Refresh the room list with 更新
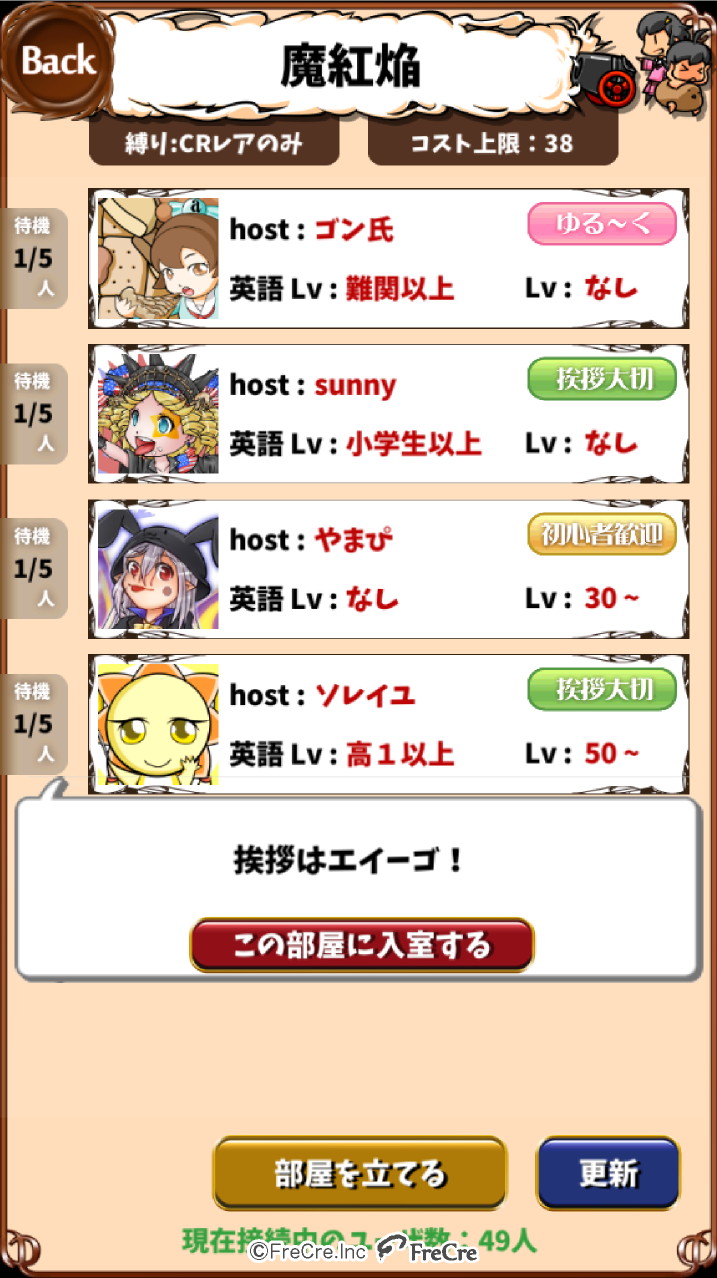The width and height of the screenshot is (717, 1278). tap(608, 1173)
